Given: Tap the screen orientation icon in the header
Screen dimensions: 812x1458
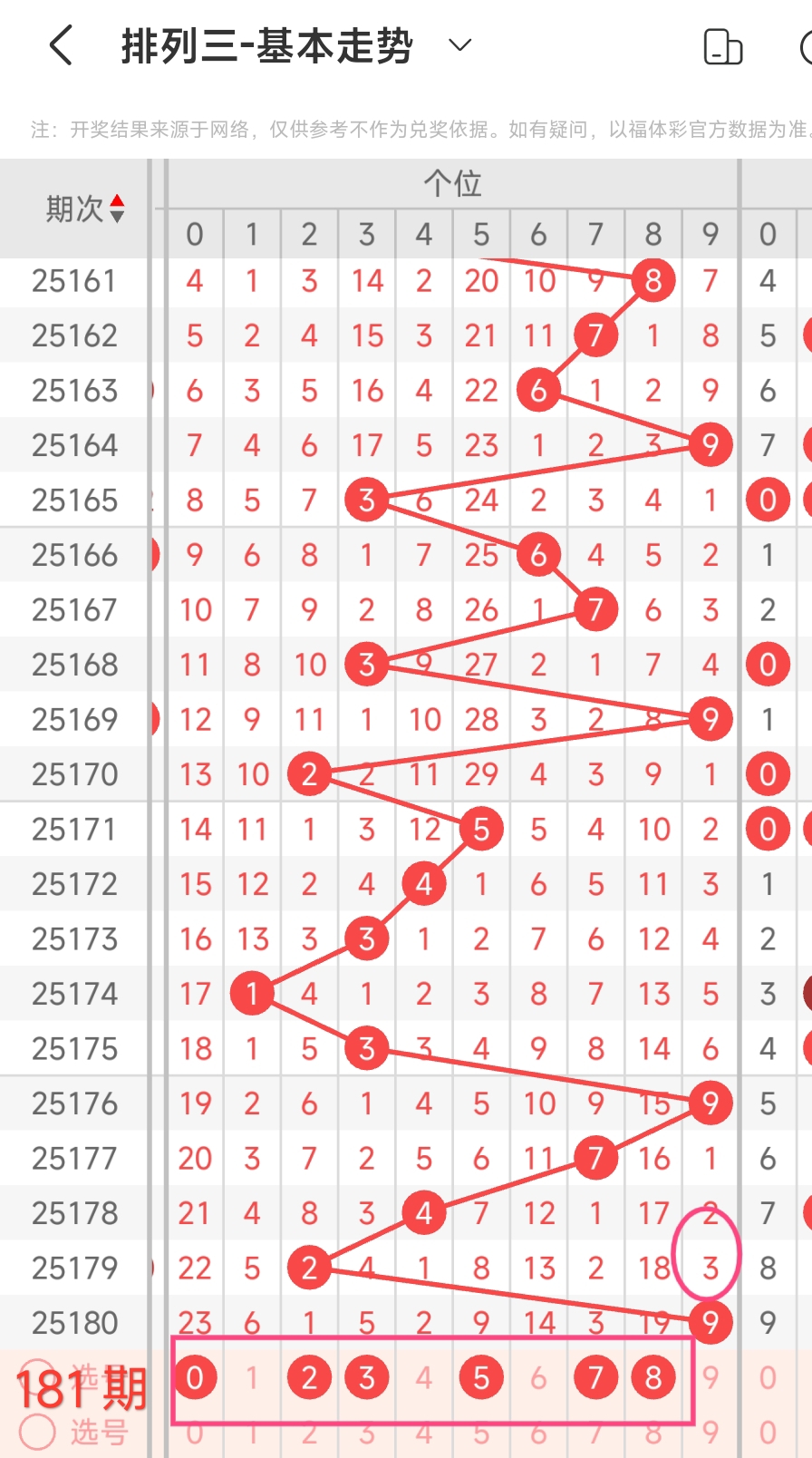Looking at the screenshot, I should click(x=723, y=47).
